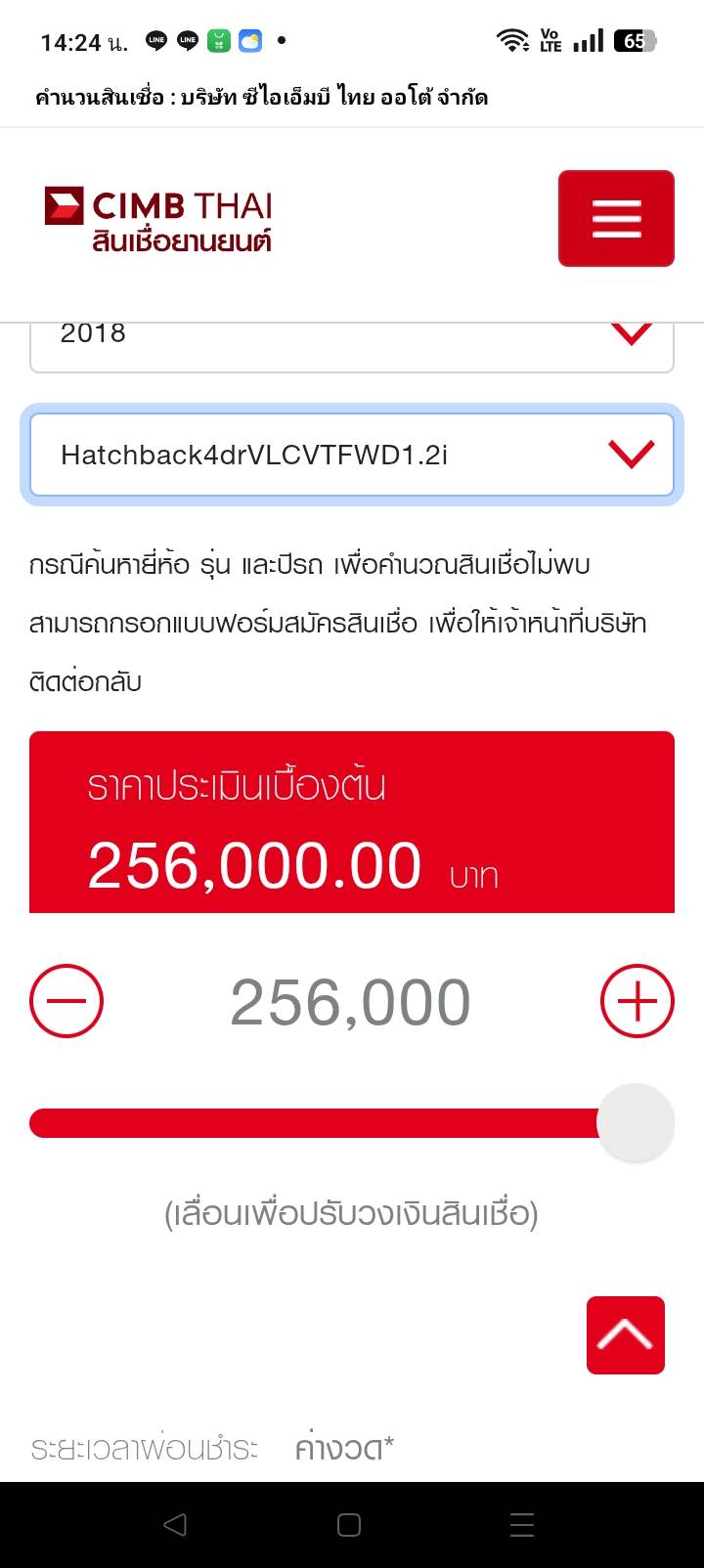Open recent apps from navigation bar
The height and width of the screenshot is (1568, 704).
click(x=522, y=1525)
